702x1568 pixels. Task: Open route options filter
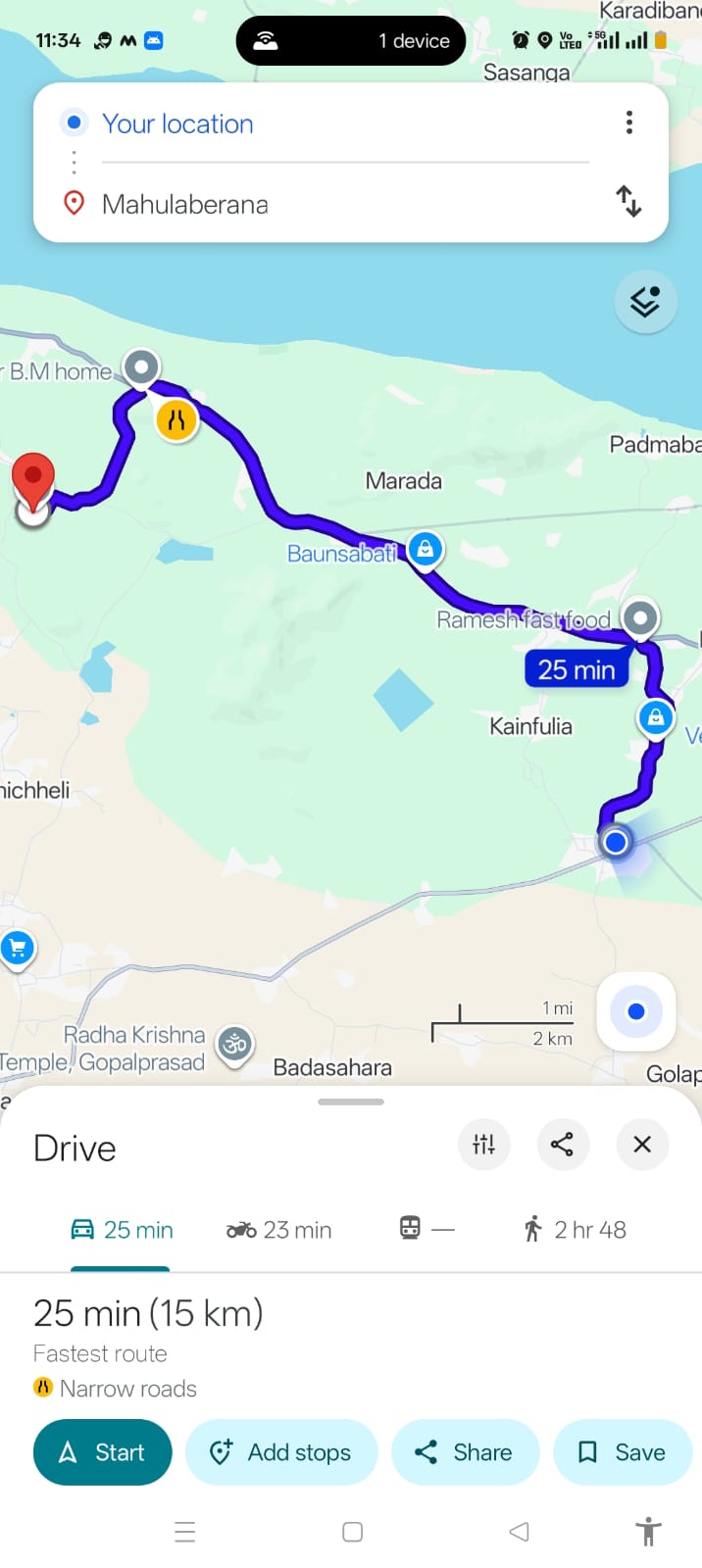pyautogui.click(x=484, y=1144)
